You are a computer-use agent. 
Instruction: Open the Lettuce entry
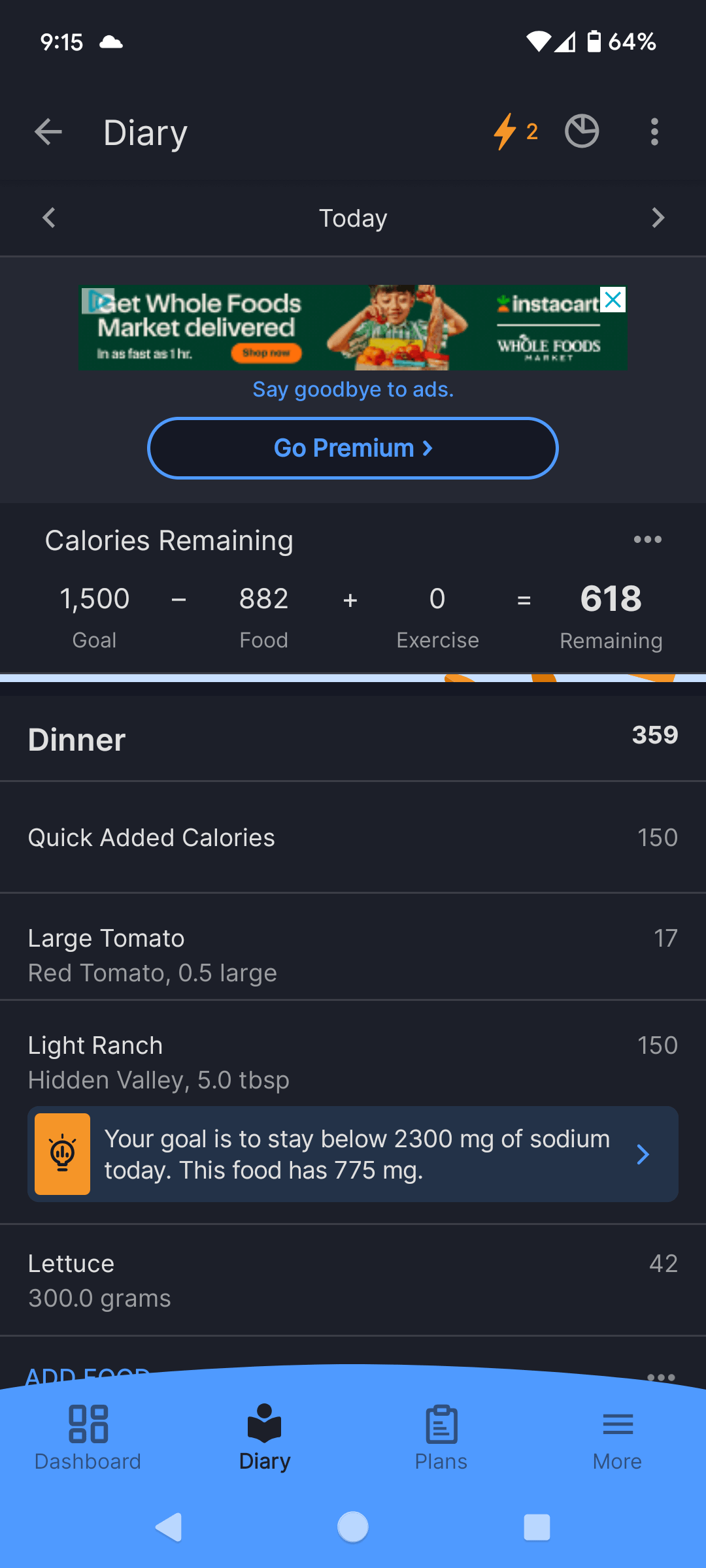[353, 1281]
